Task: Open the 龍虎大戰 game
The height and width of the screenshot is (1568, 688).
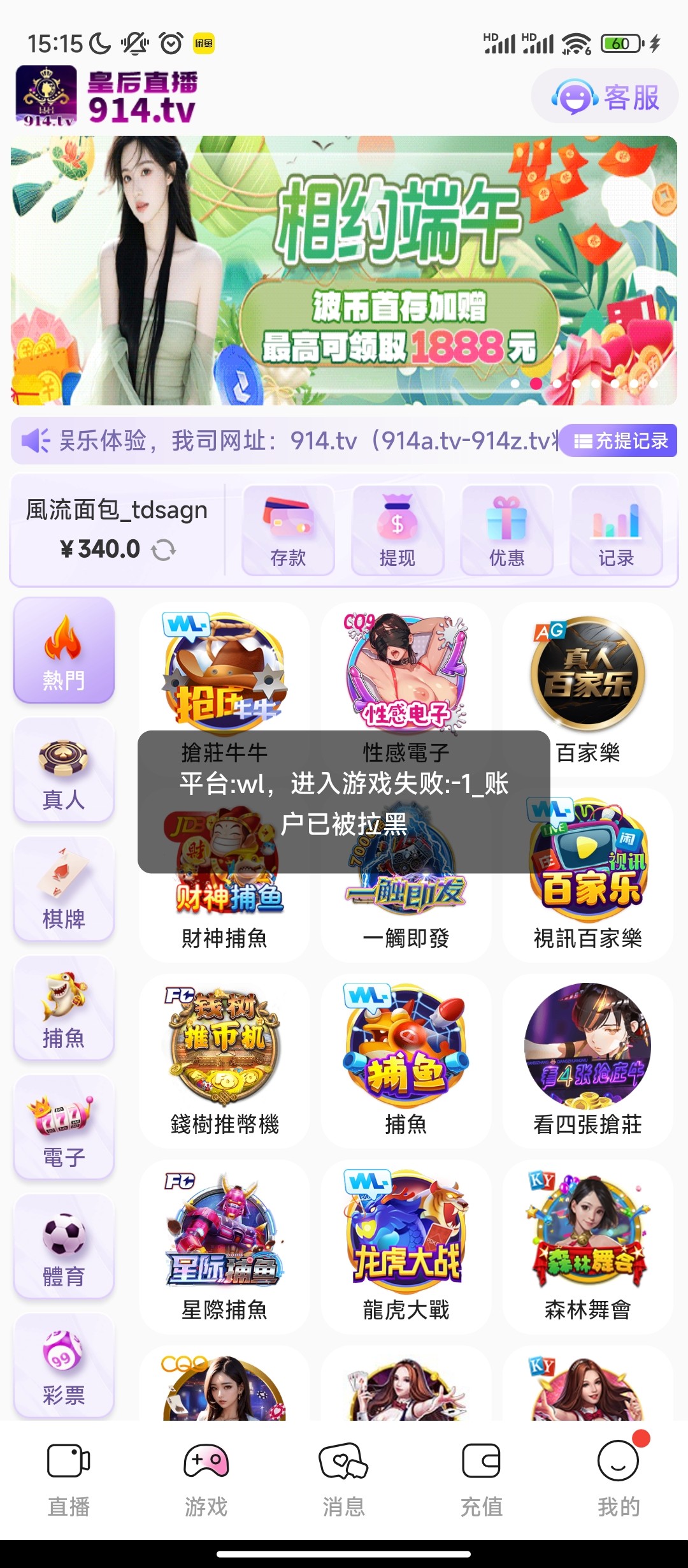Action: [x=406, y=1245]
